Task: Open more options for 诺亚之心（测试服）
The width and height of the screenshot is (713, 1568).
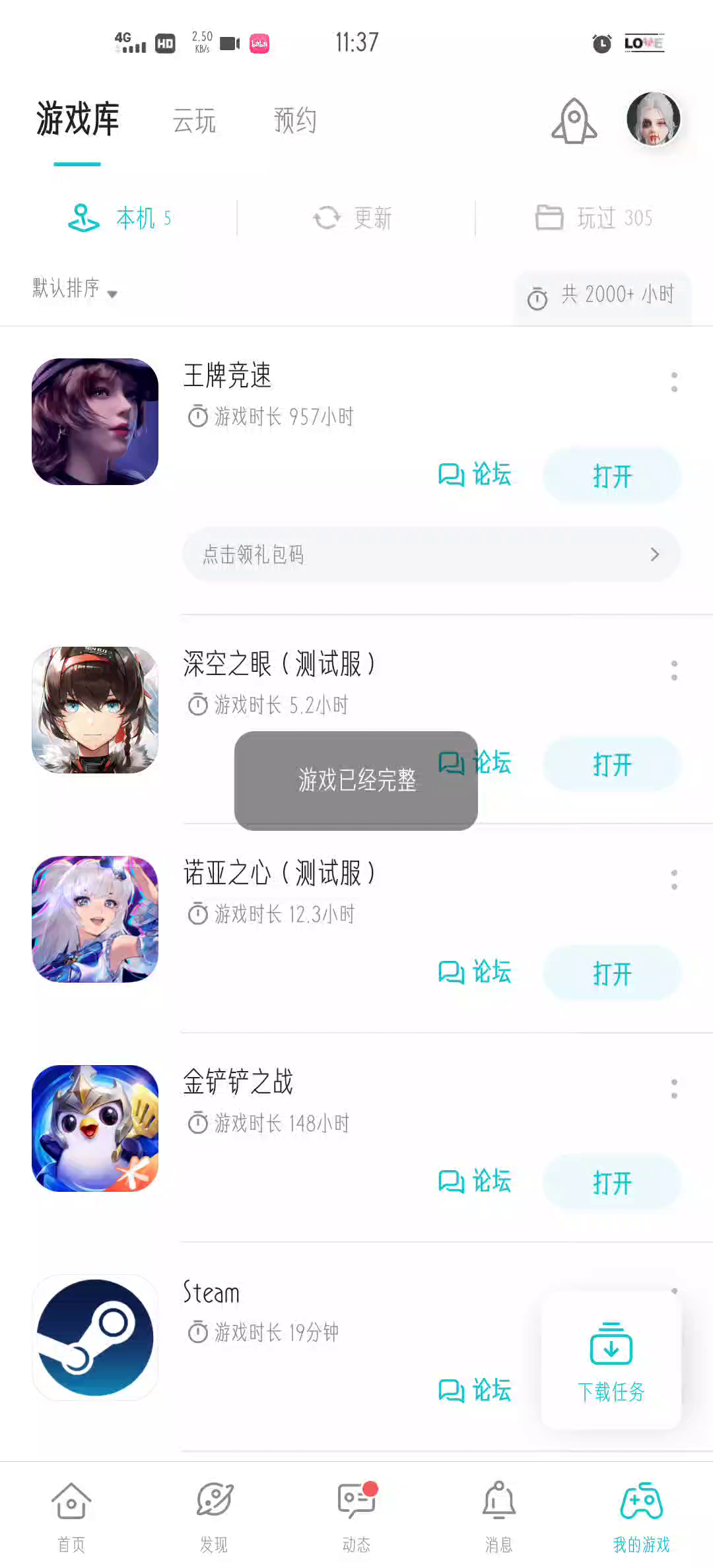Action: (x=674, y=880)
